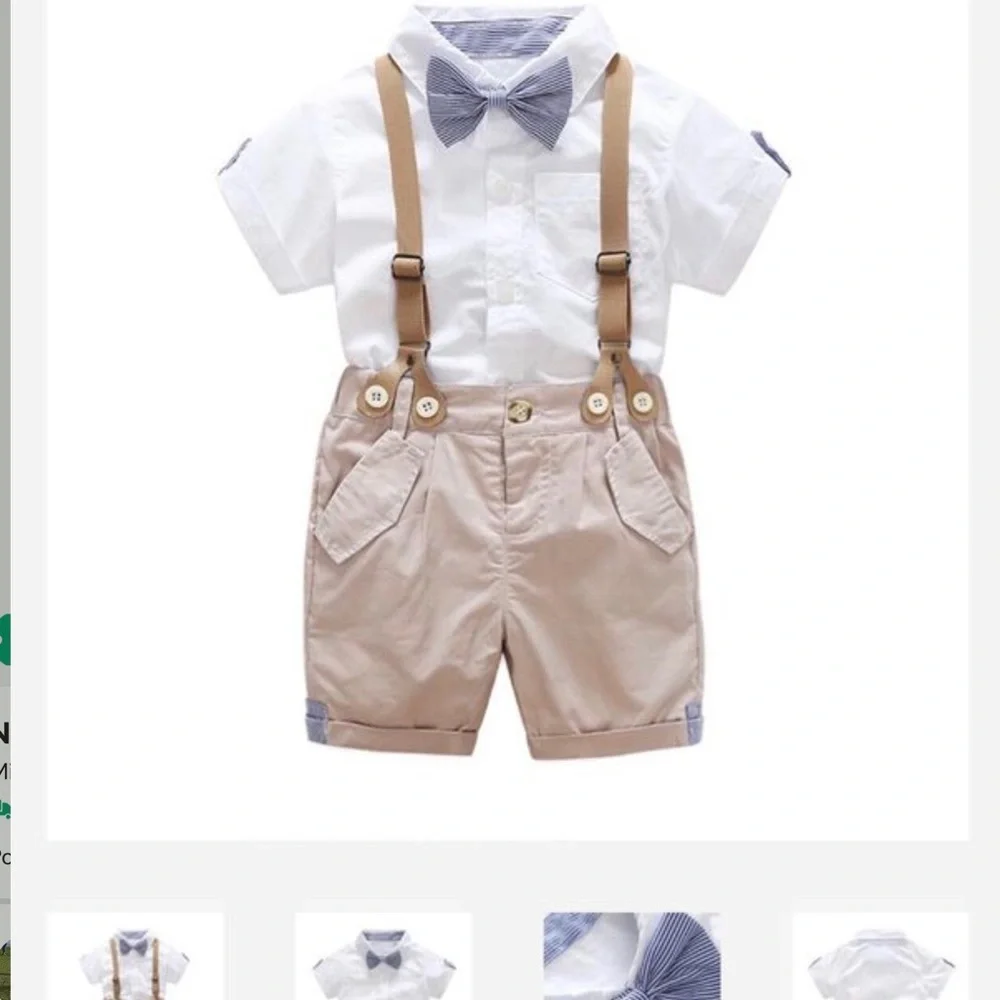View the close-up striped bow tie thumbnail
1000x1000 pixels.
click(x=632, y=958)
